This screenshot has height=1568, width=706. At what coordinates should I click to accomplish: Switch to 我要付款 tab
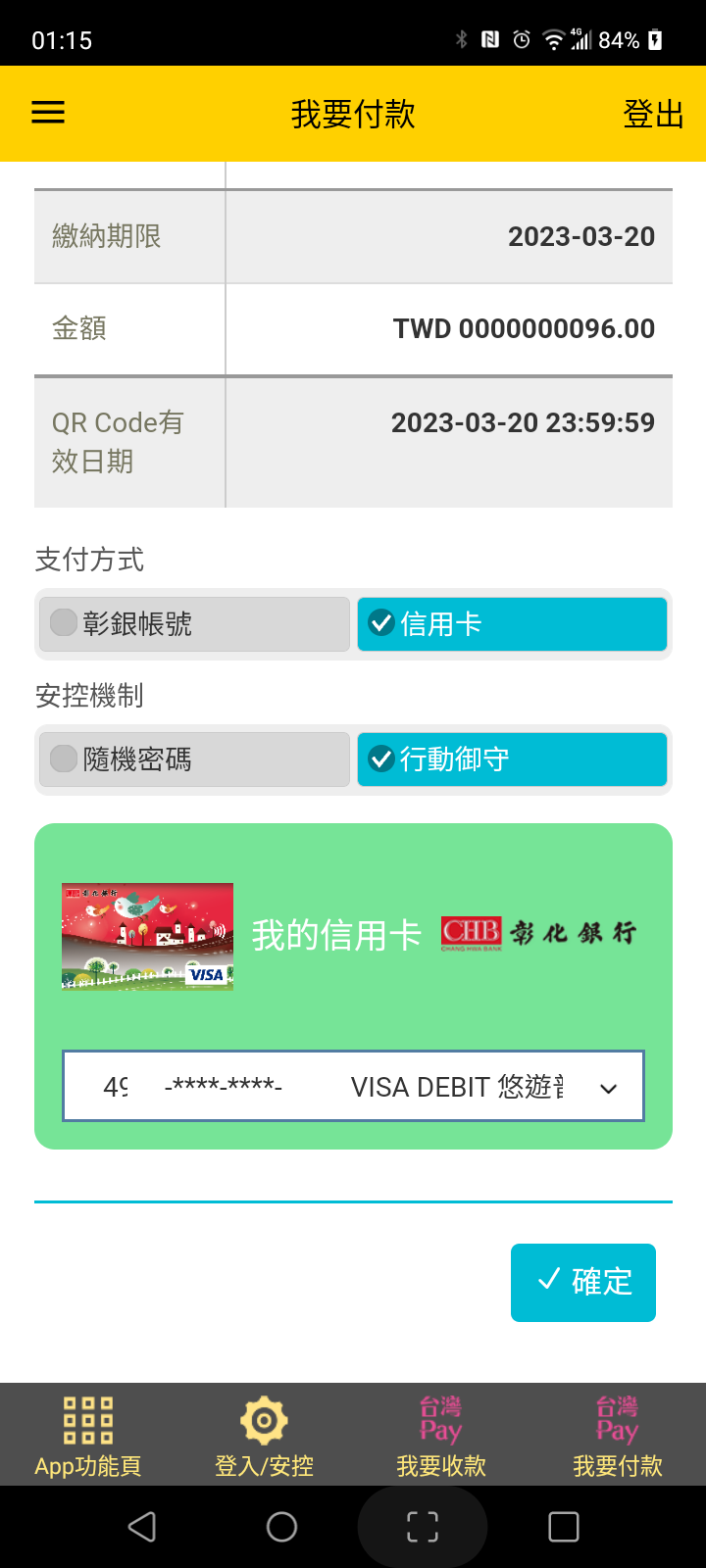click(618, 1437)
